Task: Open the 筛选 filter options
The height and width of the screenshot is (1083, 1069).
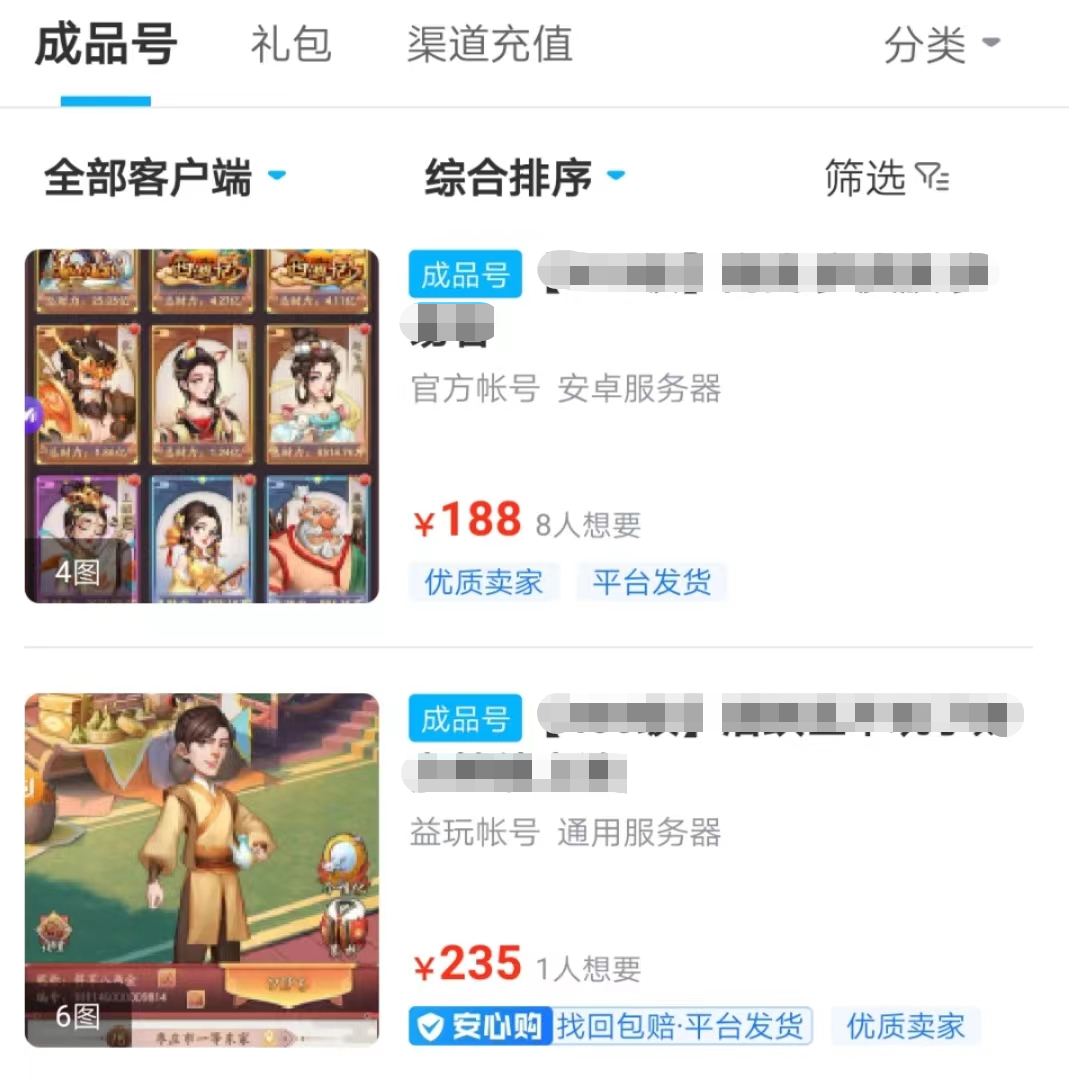Action: coord(886,178)
